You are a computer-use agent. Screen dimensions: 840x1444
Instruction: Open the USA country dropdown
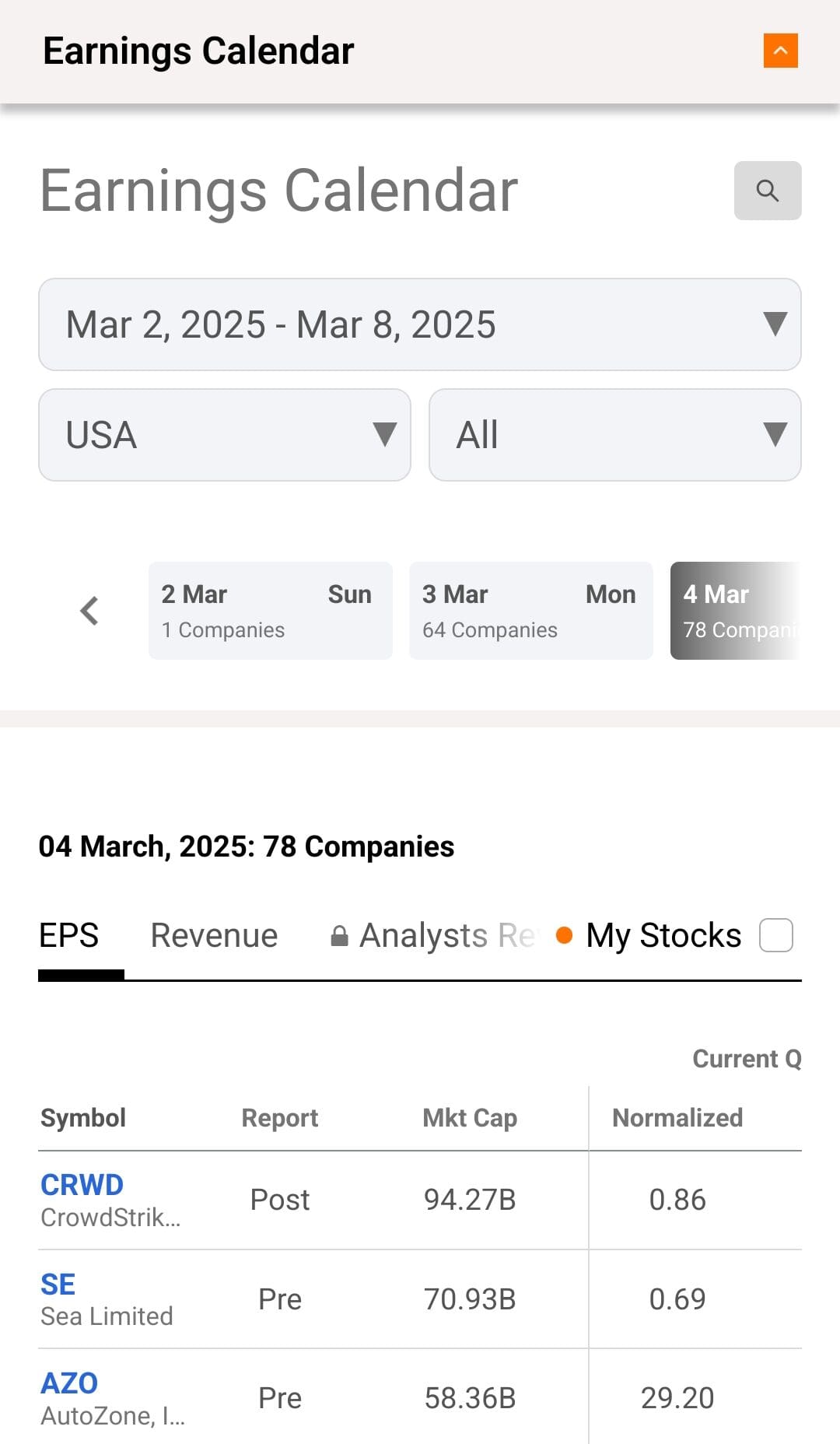[x=224, y=433]
